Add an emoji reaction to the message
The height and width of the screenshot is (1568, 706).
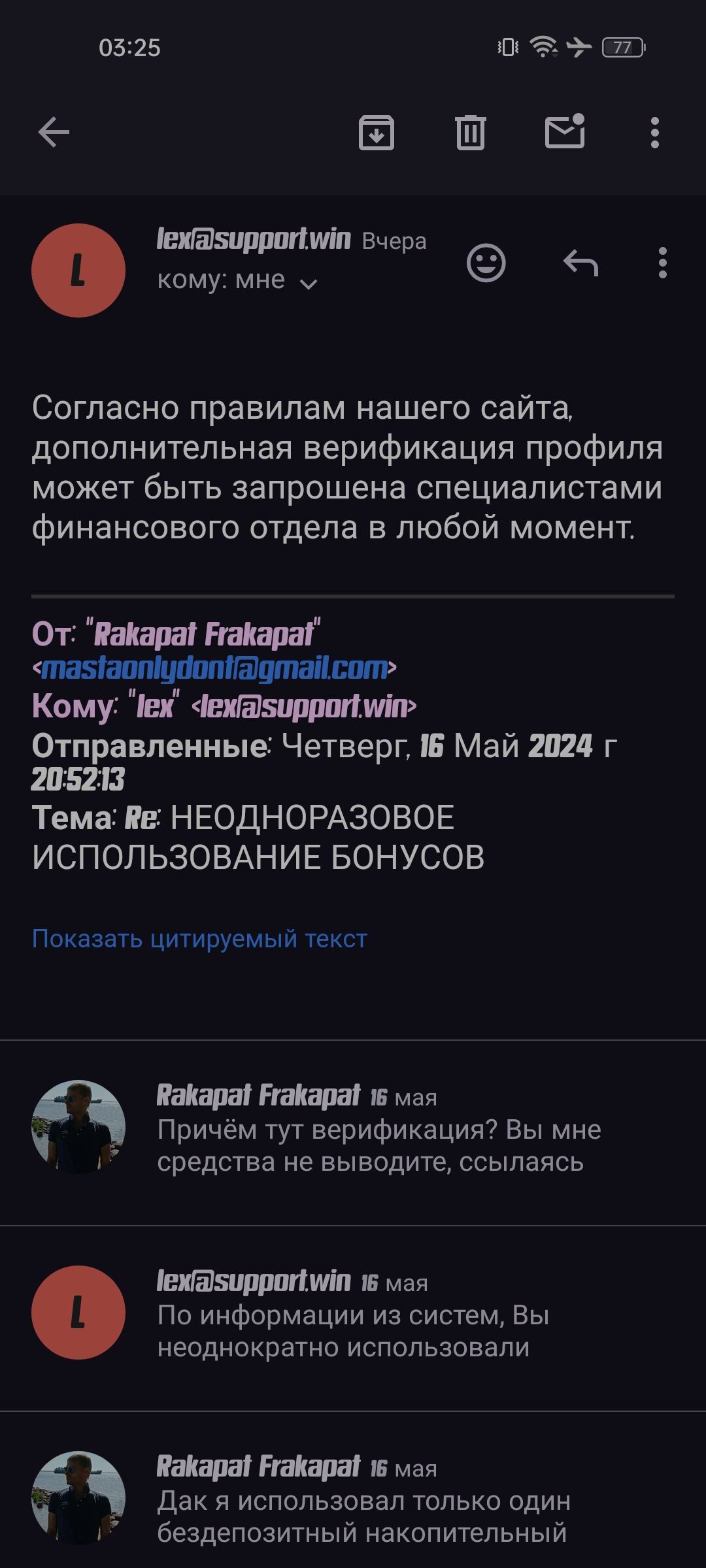tap(486, 263)
